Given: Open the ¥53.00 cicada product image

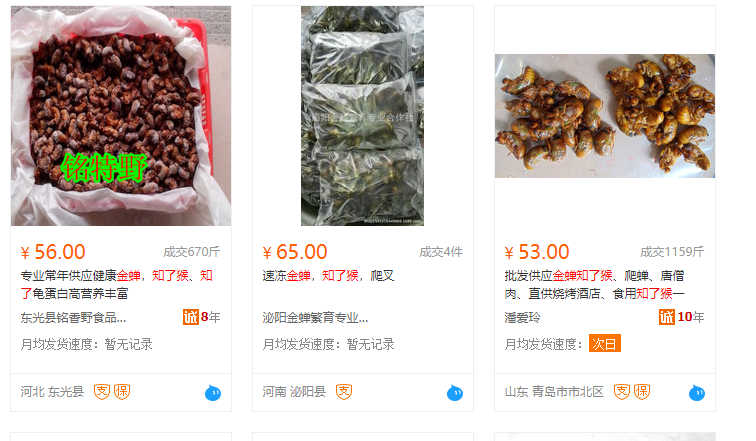Looking at the screenshot, I should click(x=604, y=116).
